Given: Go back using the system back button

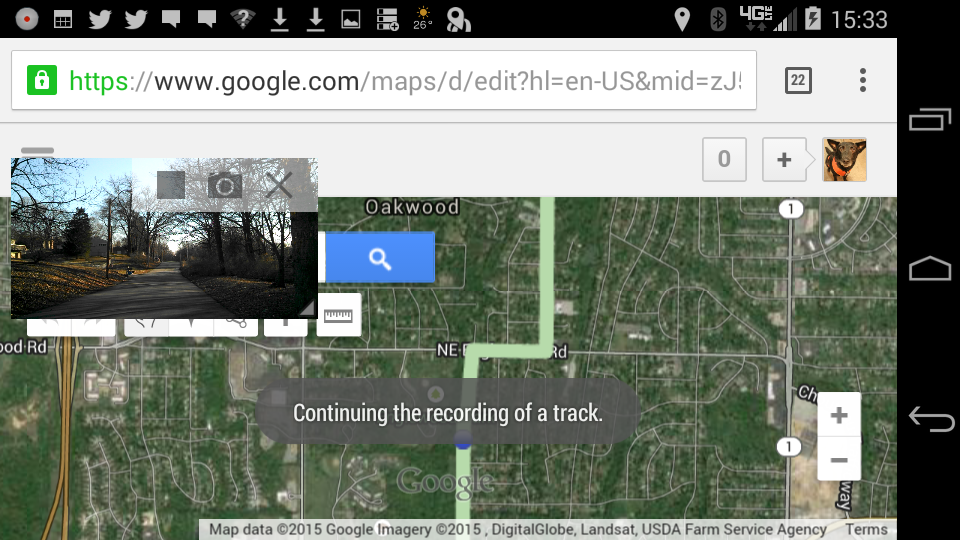Looking at the screenshot, I should (930, 418).
